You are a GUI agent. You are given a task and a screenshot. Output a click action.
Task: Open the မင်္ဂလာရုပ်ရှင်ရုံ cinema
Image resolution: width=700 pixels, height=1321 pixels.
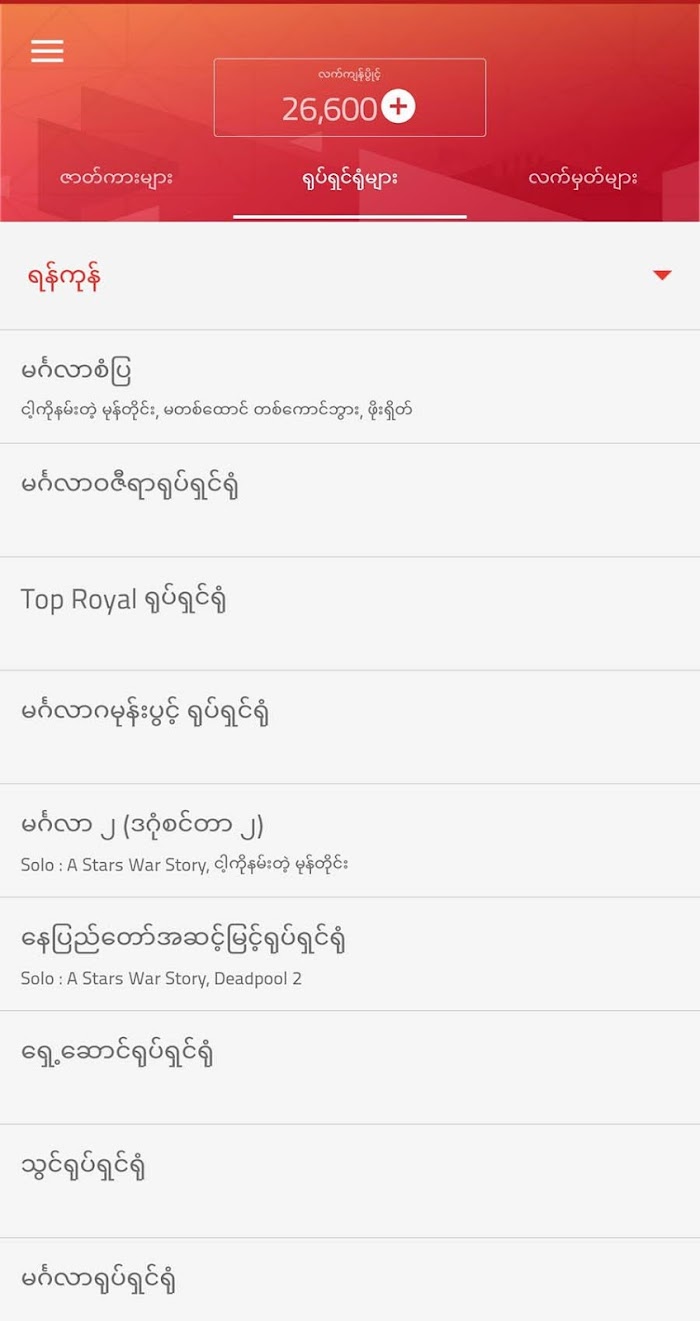[350, 1280]
